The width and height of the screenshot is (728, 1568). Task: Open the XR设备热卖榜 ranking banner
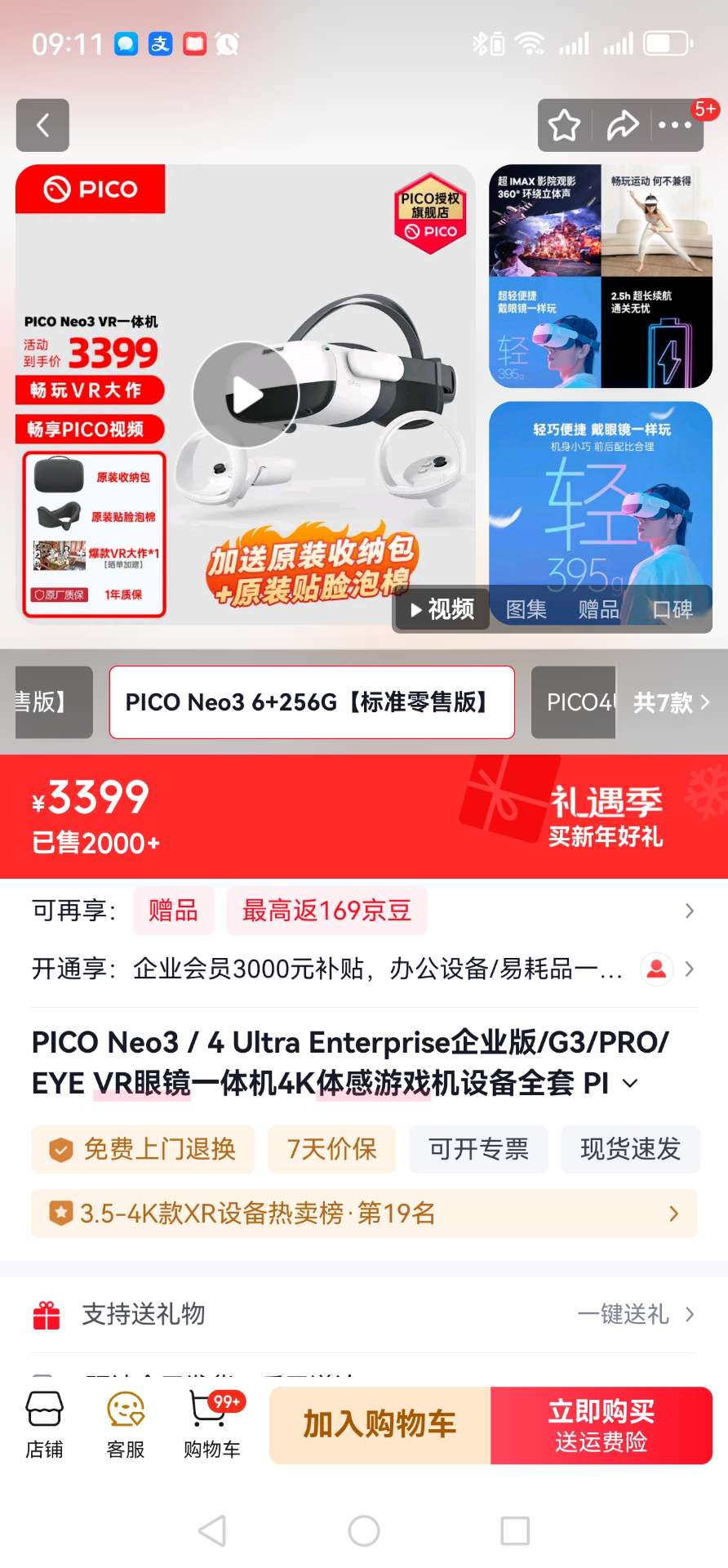pos(364,1214)
